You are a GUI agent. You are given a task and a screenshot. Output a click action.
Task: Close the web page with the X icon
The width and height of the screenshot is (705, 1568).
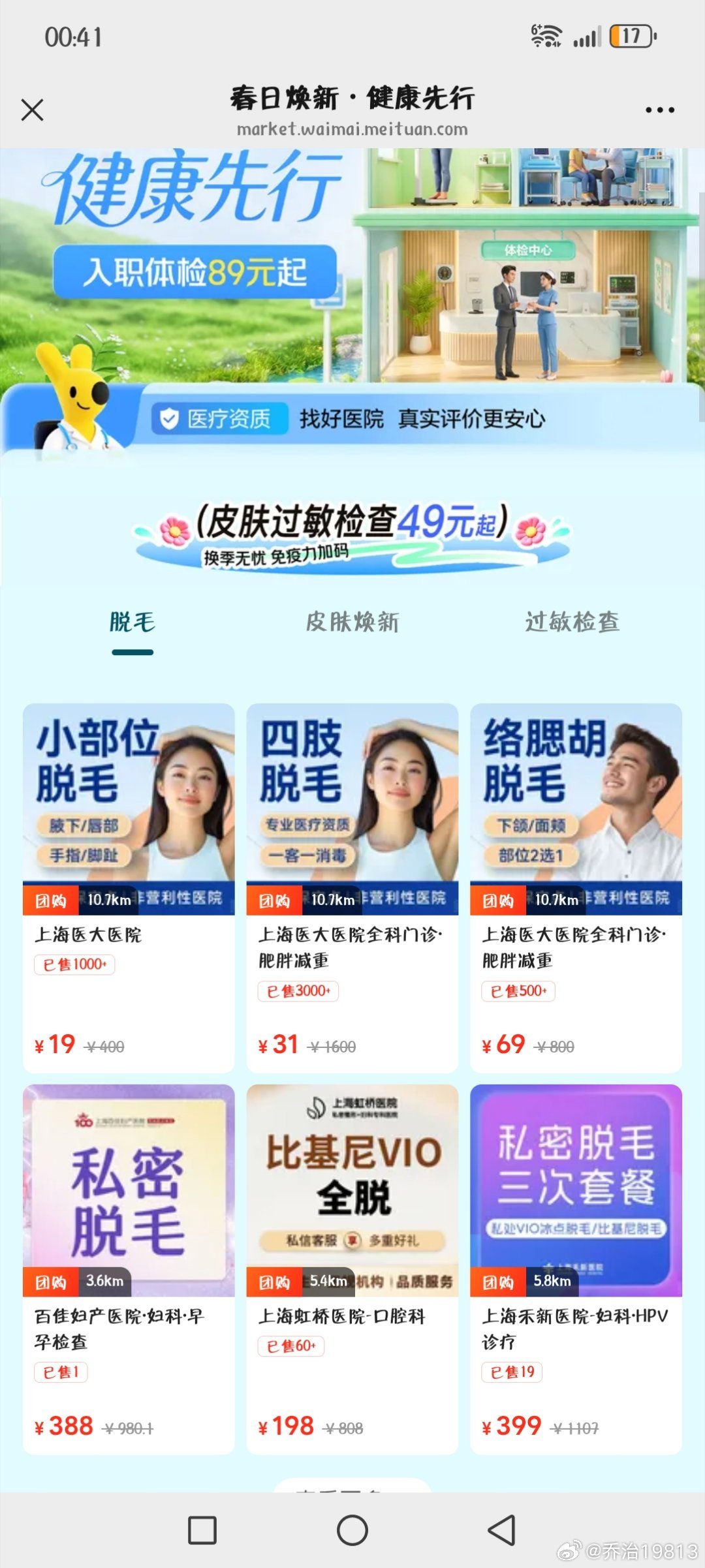pos(32,110)
